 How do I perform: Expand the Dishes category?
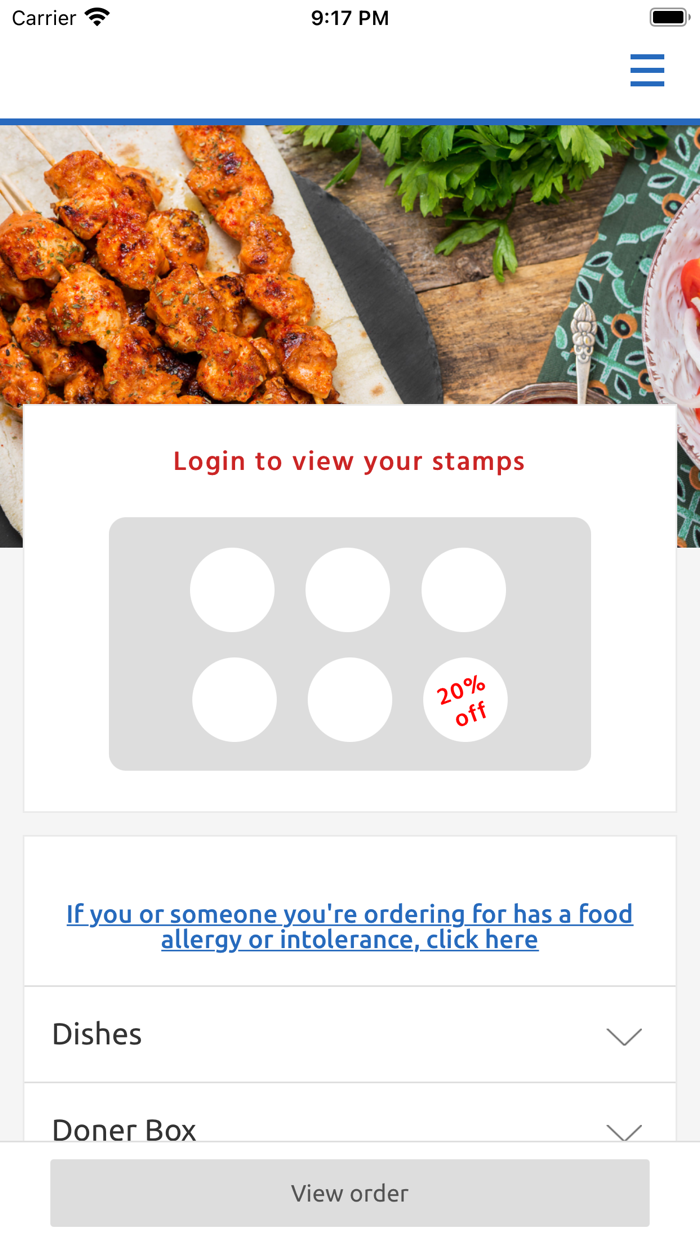coord(349,1034)
